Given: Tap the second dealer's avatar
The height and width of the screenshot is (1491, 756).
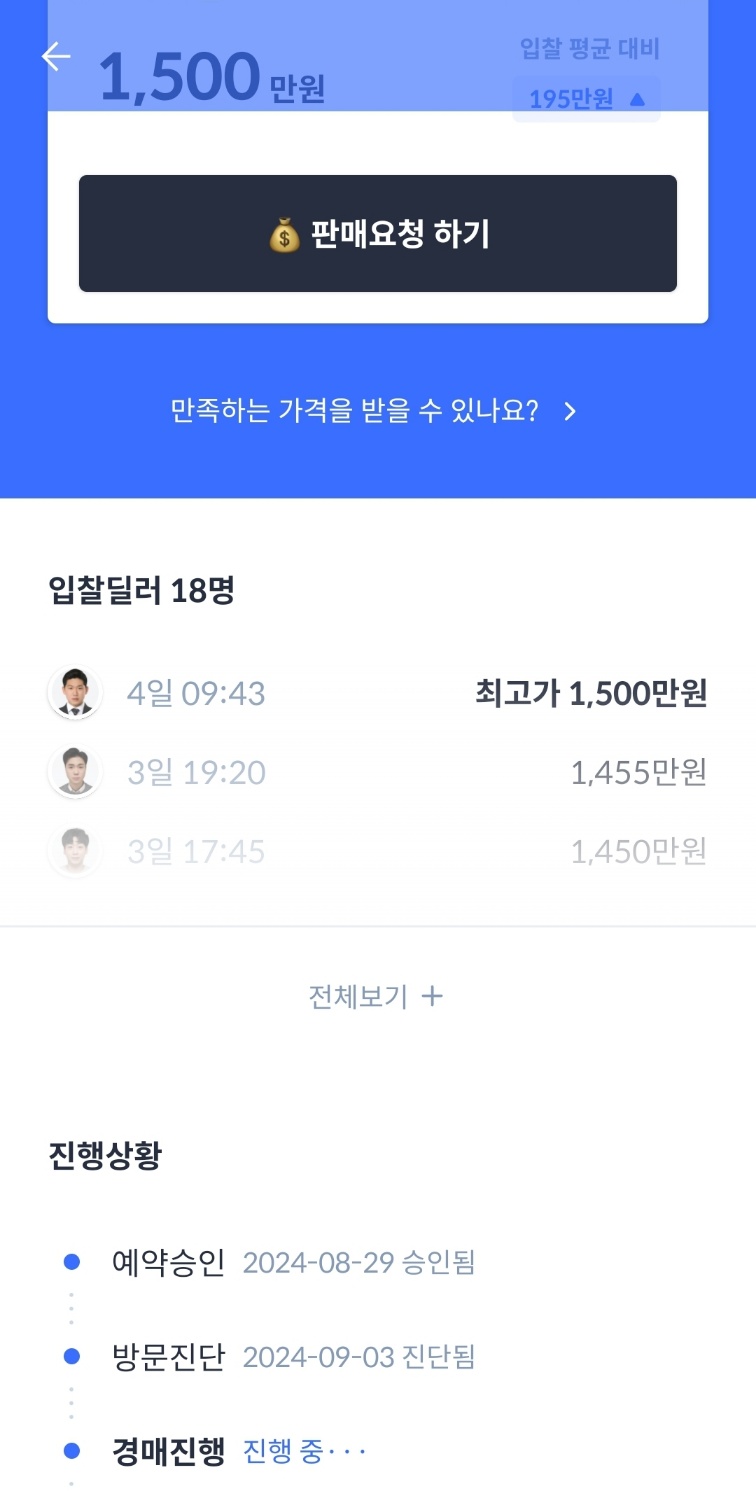Looking at the screenshot, I should coord(75,772).
